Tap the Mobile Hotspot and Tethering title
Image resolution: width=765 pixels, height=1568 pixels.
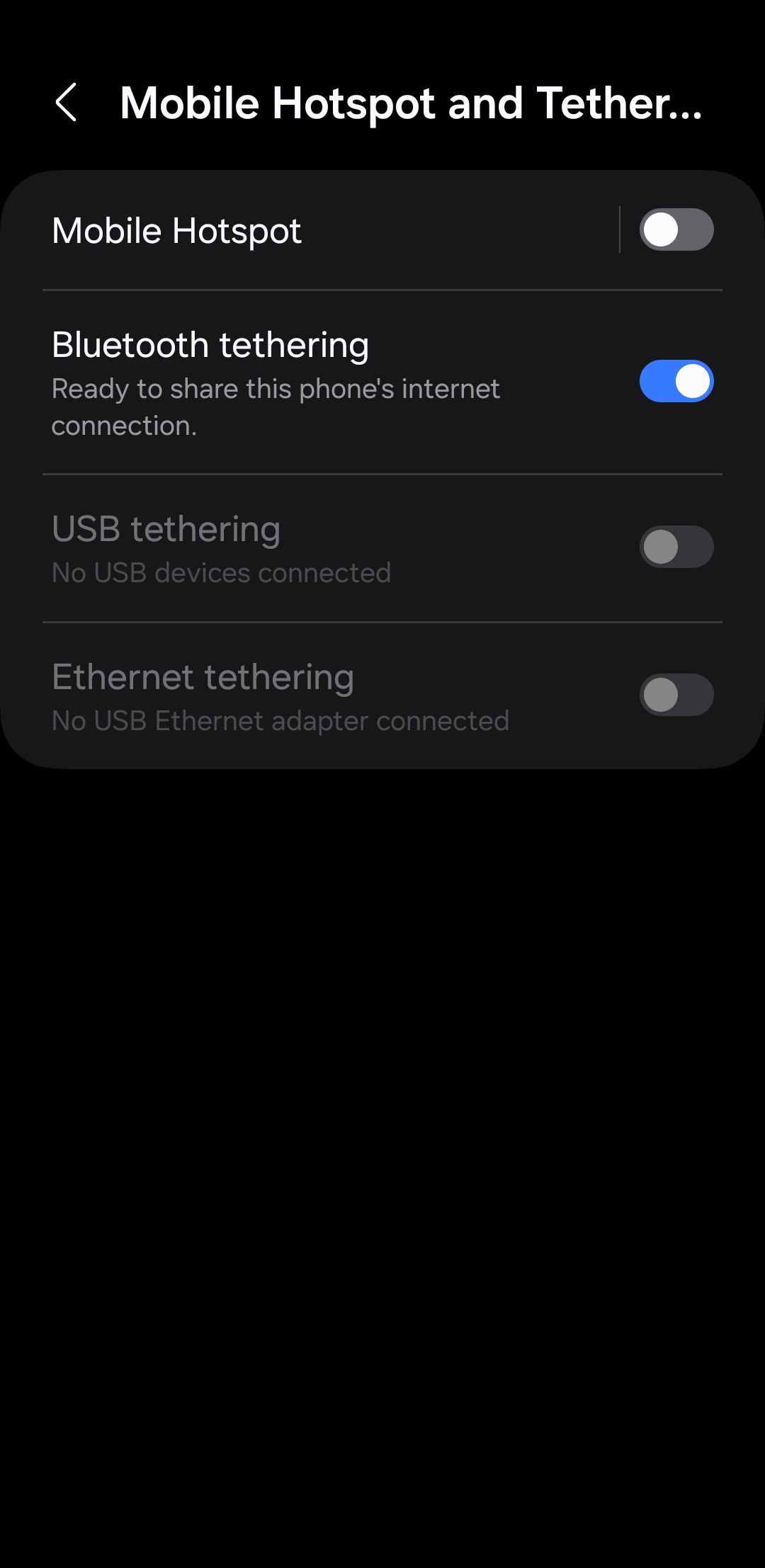(x=409, y=103)
